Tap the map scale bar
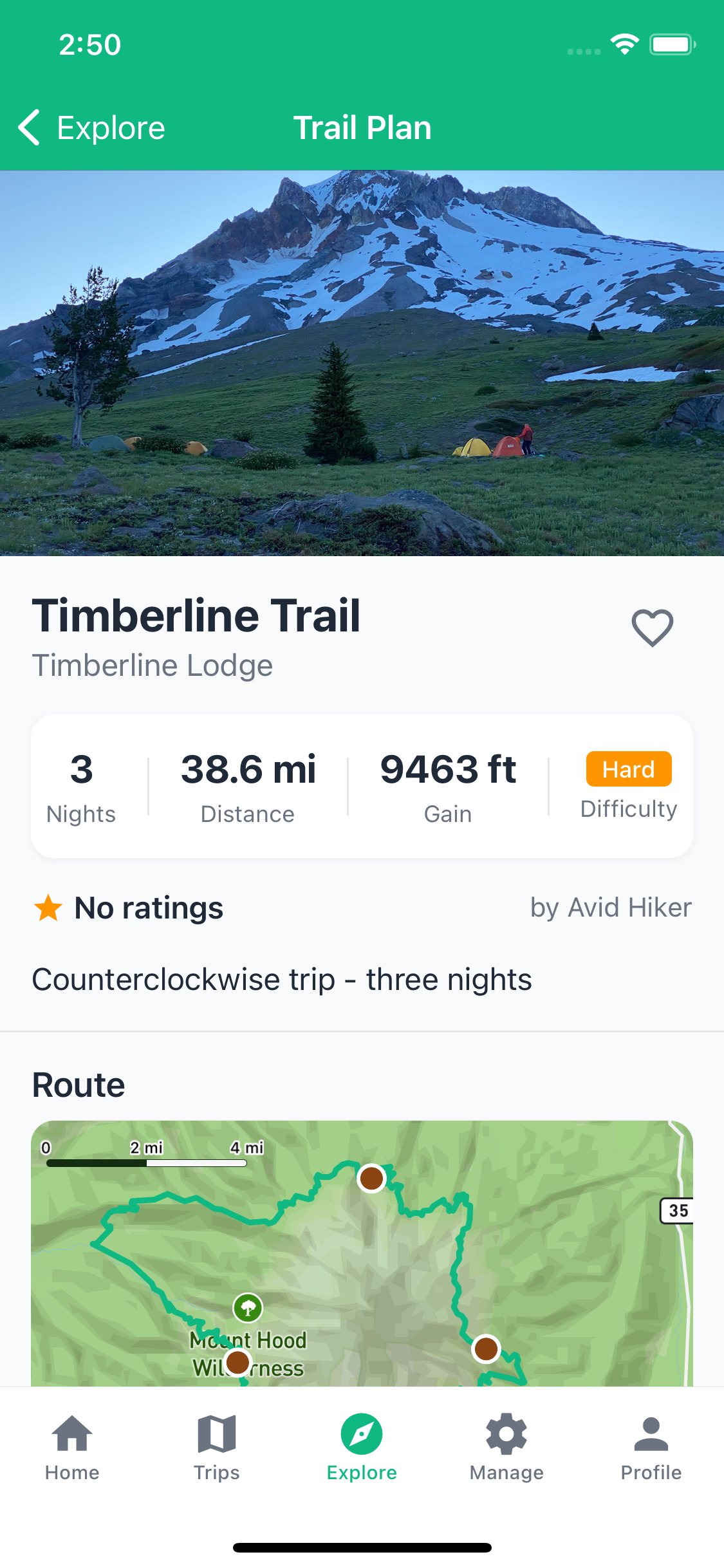The image size is (724, 1568). coord(147,1164)
